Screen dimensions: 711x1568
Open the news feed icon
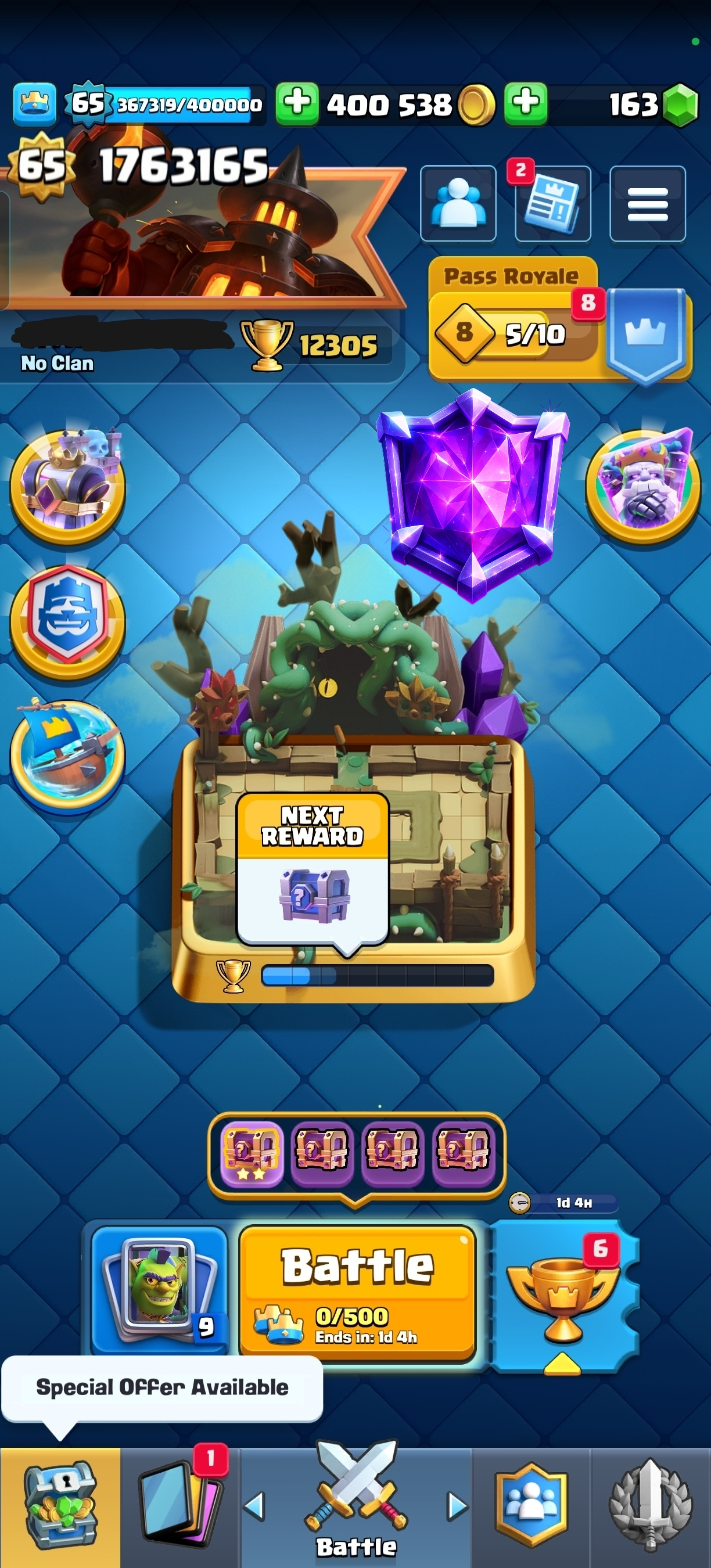click(x=552, y=204)
